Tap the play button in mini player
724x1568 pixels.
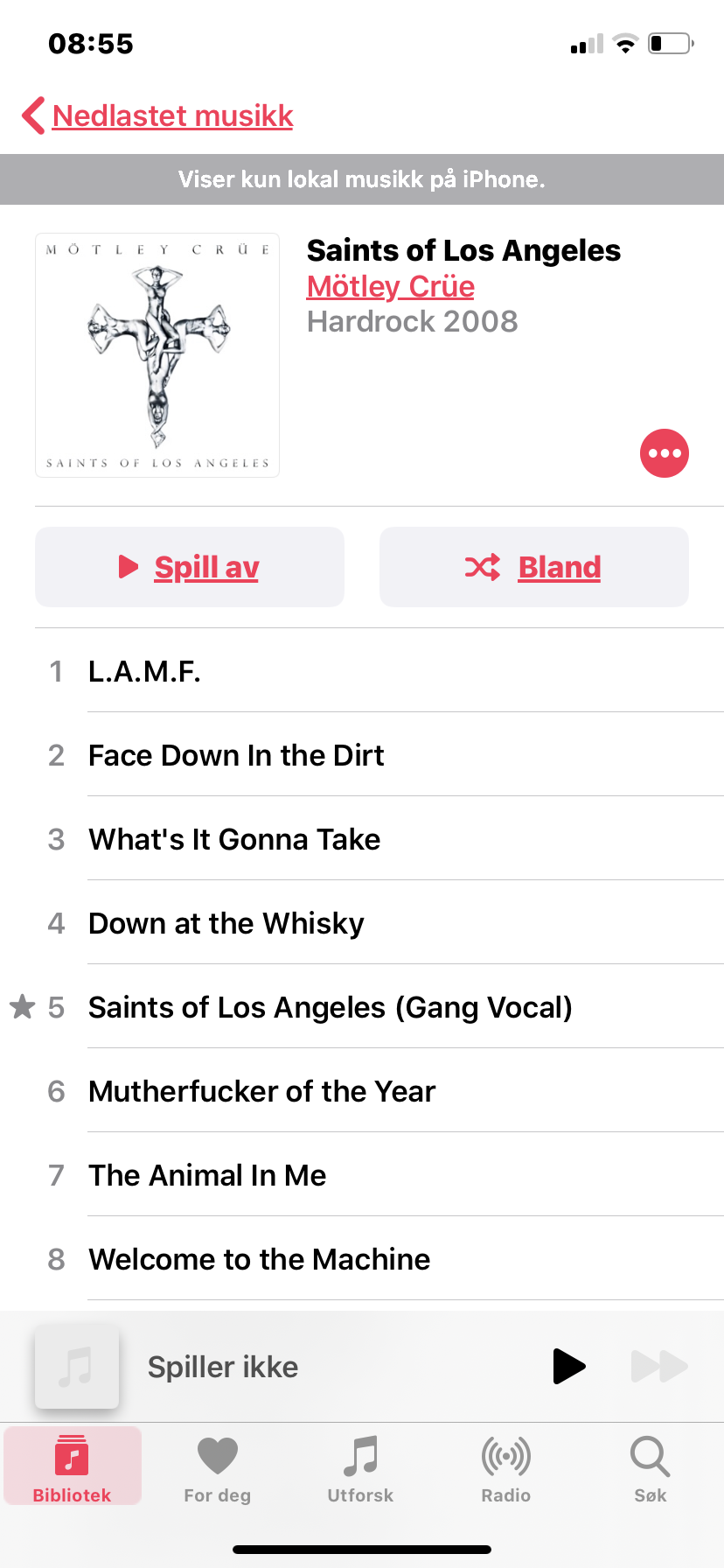point(569,1366)
